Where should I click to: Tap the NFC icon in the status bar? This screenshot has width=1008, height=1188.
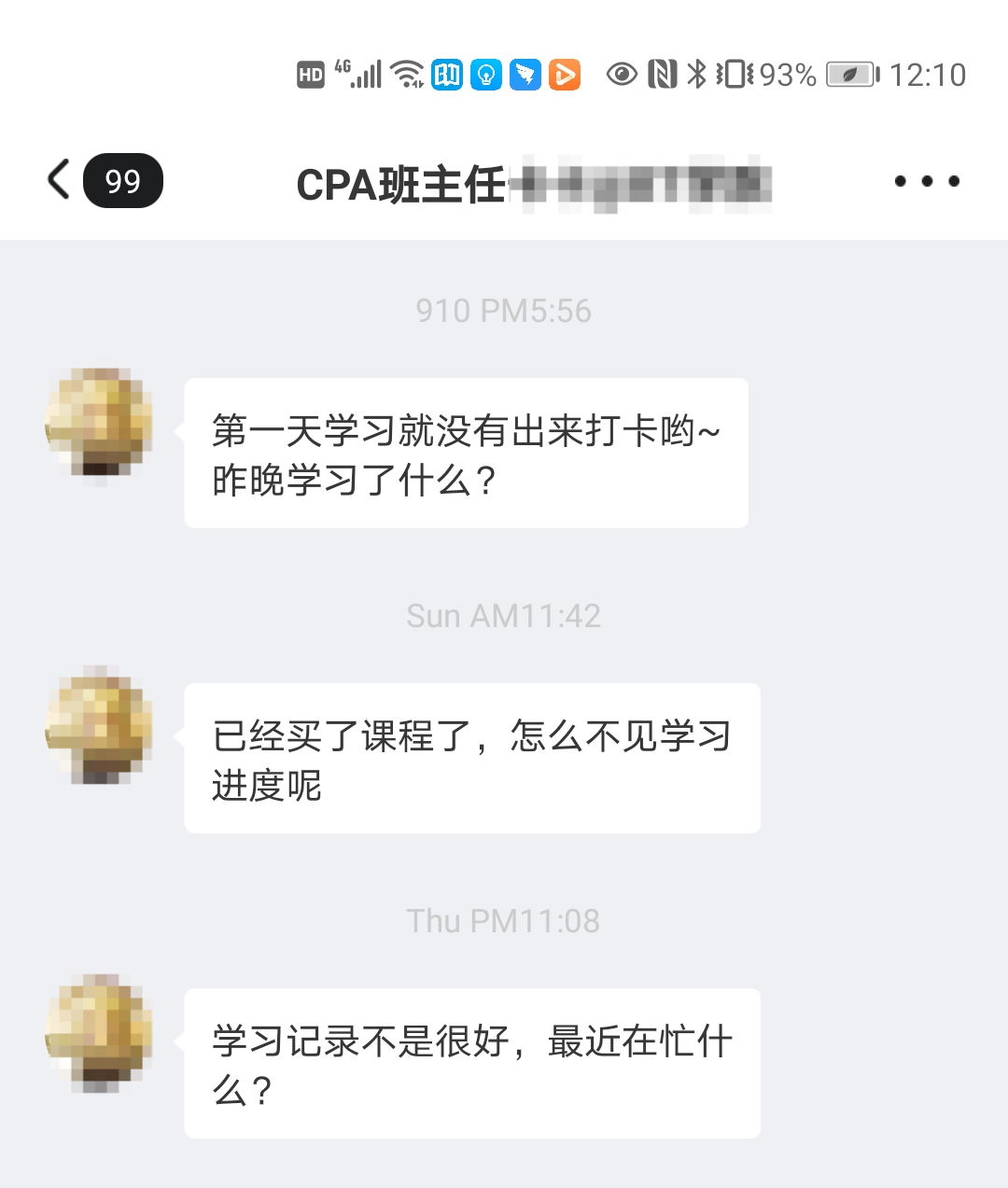click(x=662, y=73)
